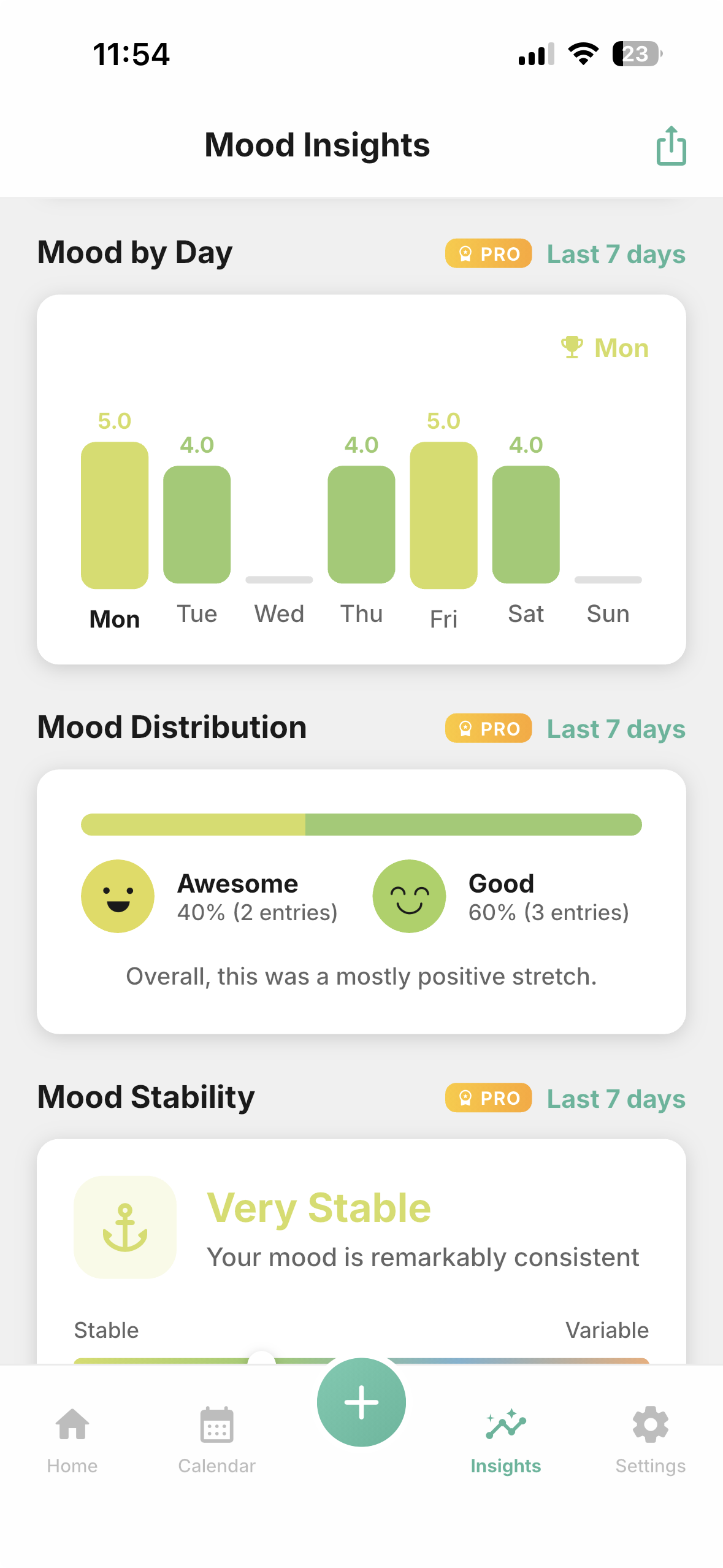Tap the trophy icon beside Mon
This screenshot has height=1568, width=723.
(x=572, y=347)
